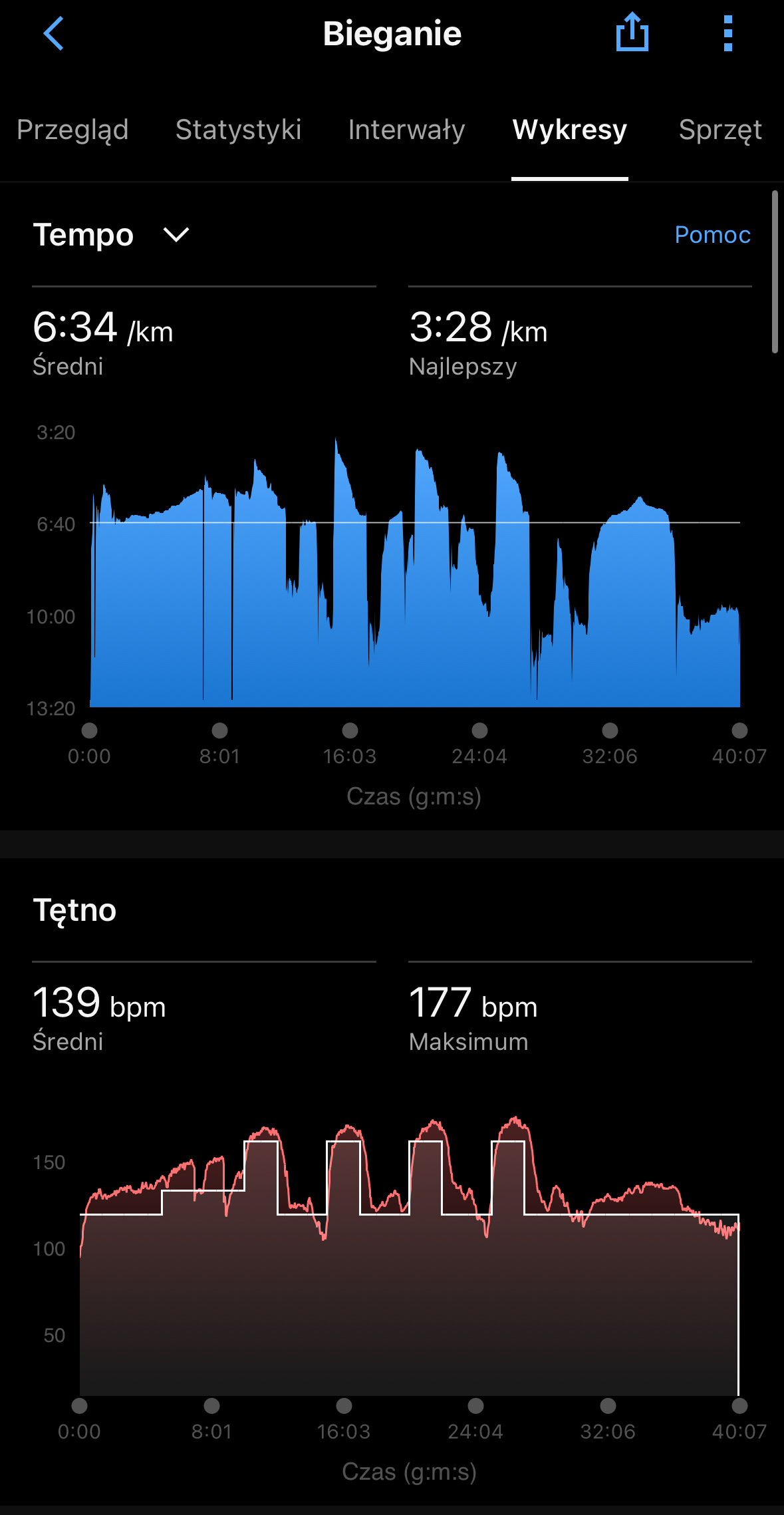The image size is (784, 1515).
Task: Open the Pomoc help link
Action: [712, 235]
